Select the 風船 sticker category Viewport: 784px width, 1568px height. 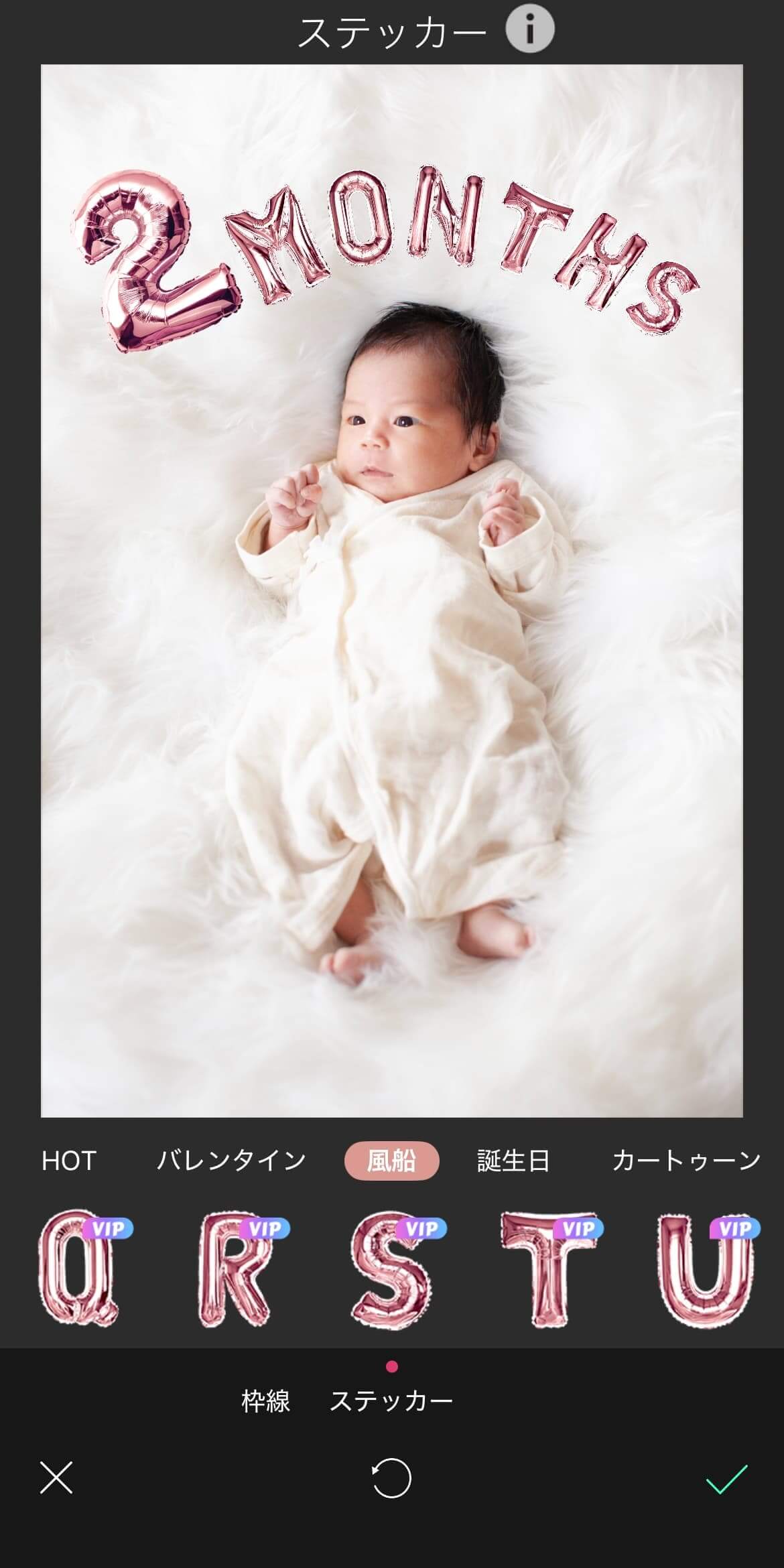391,1161
